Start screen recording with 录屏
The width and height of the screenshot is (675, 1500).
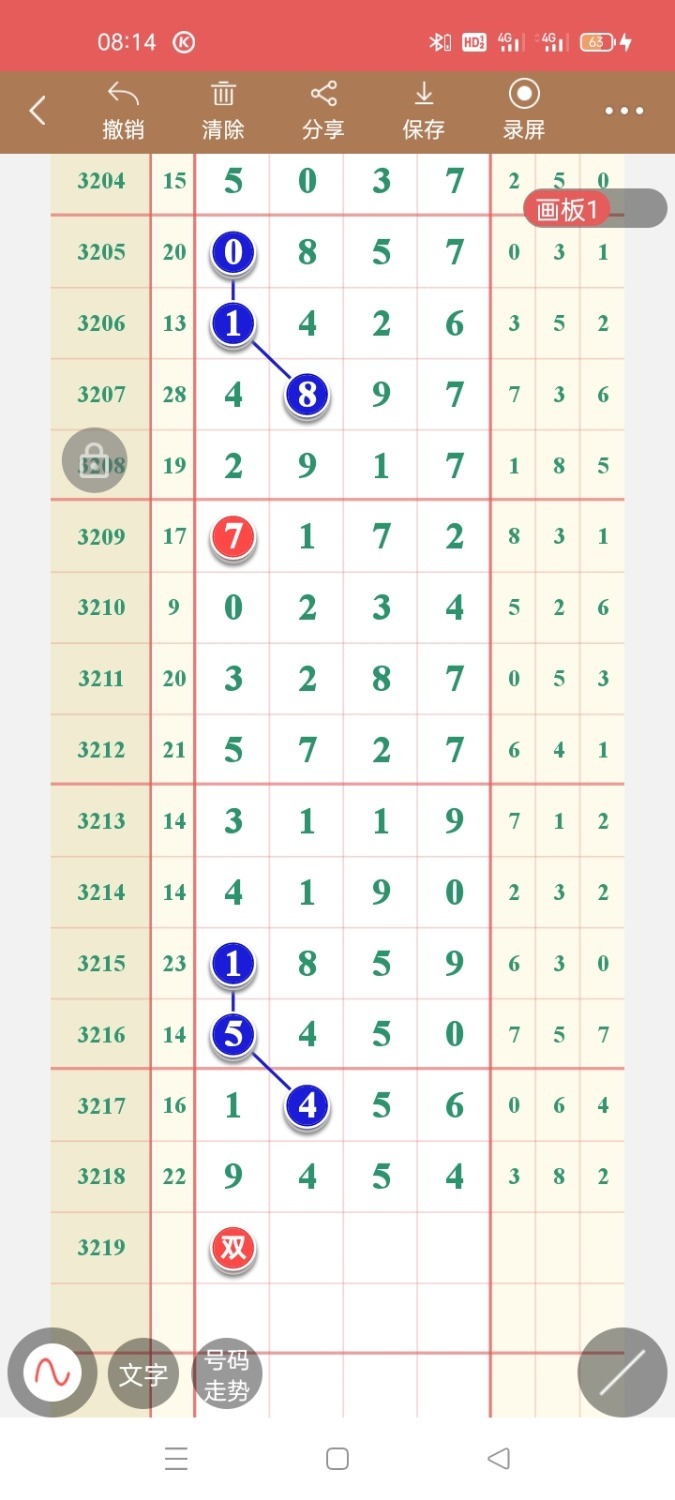(524, 111)
